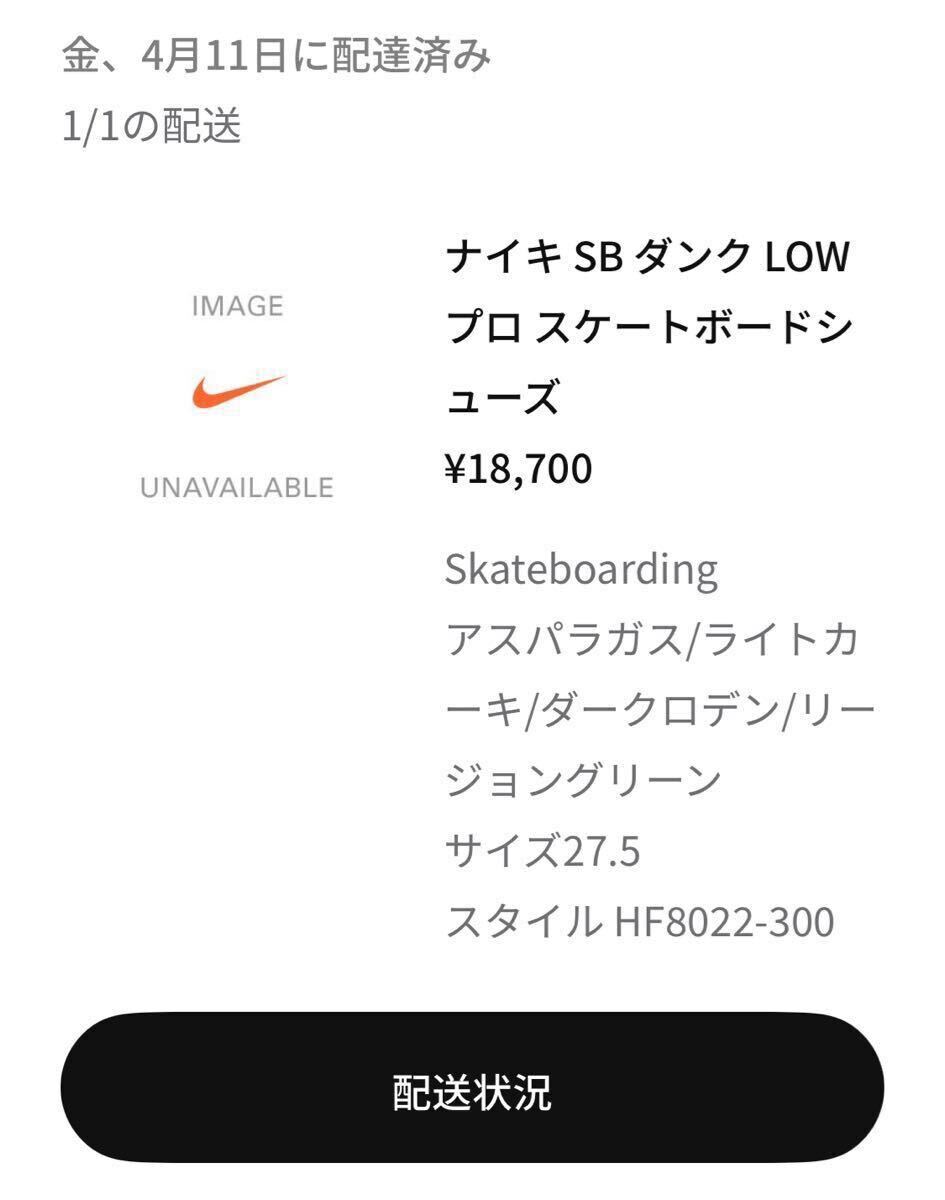945x1200 pixels.
Task: Open the Nike SB Dunk product image
Action: [236, 394]
